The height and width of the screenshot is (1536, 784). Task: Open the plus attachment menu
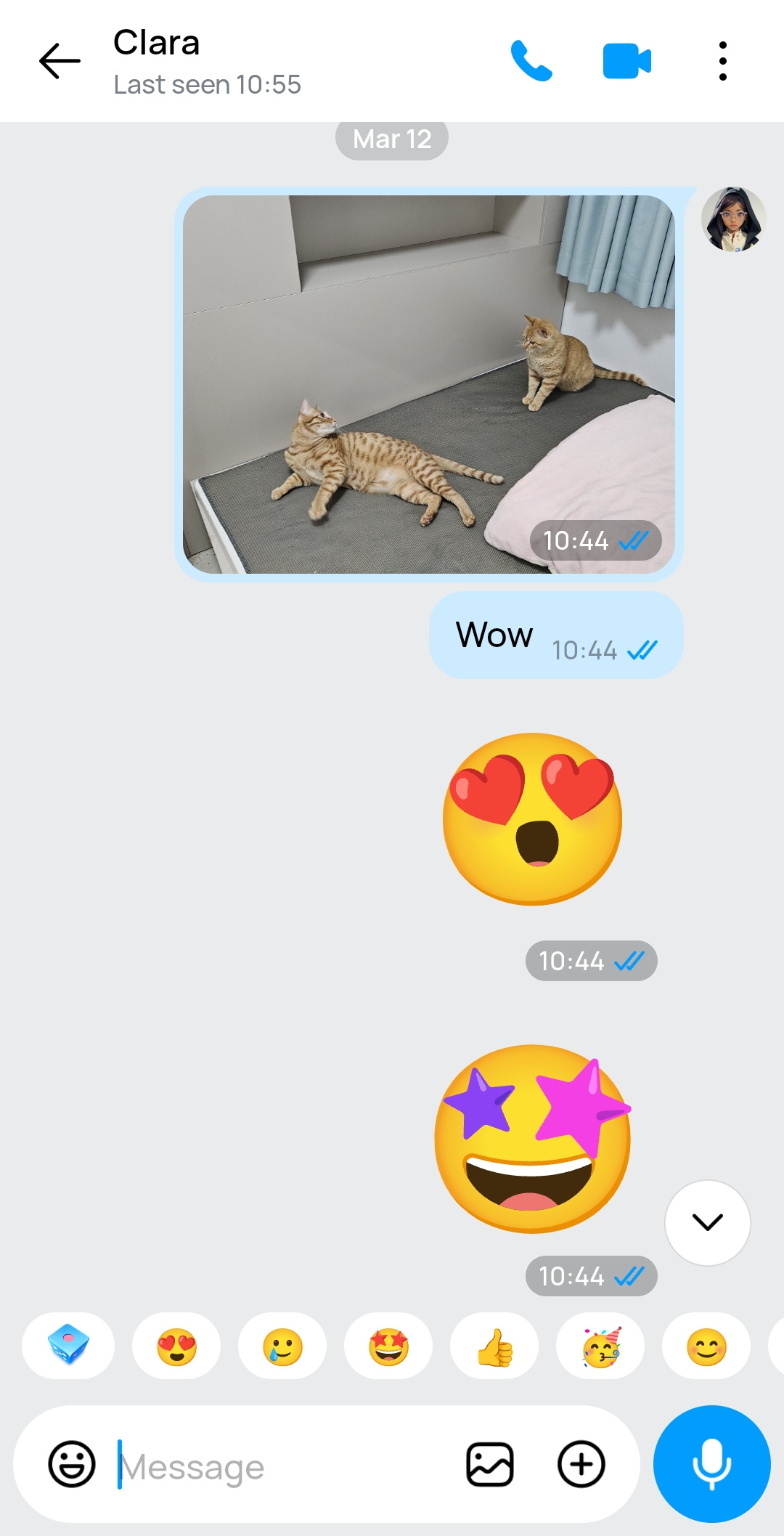coord(581,1464)
